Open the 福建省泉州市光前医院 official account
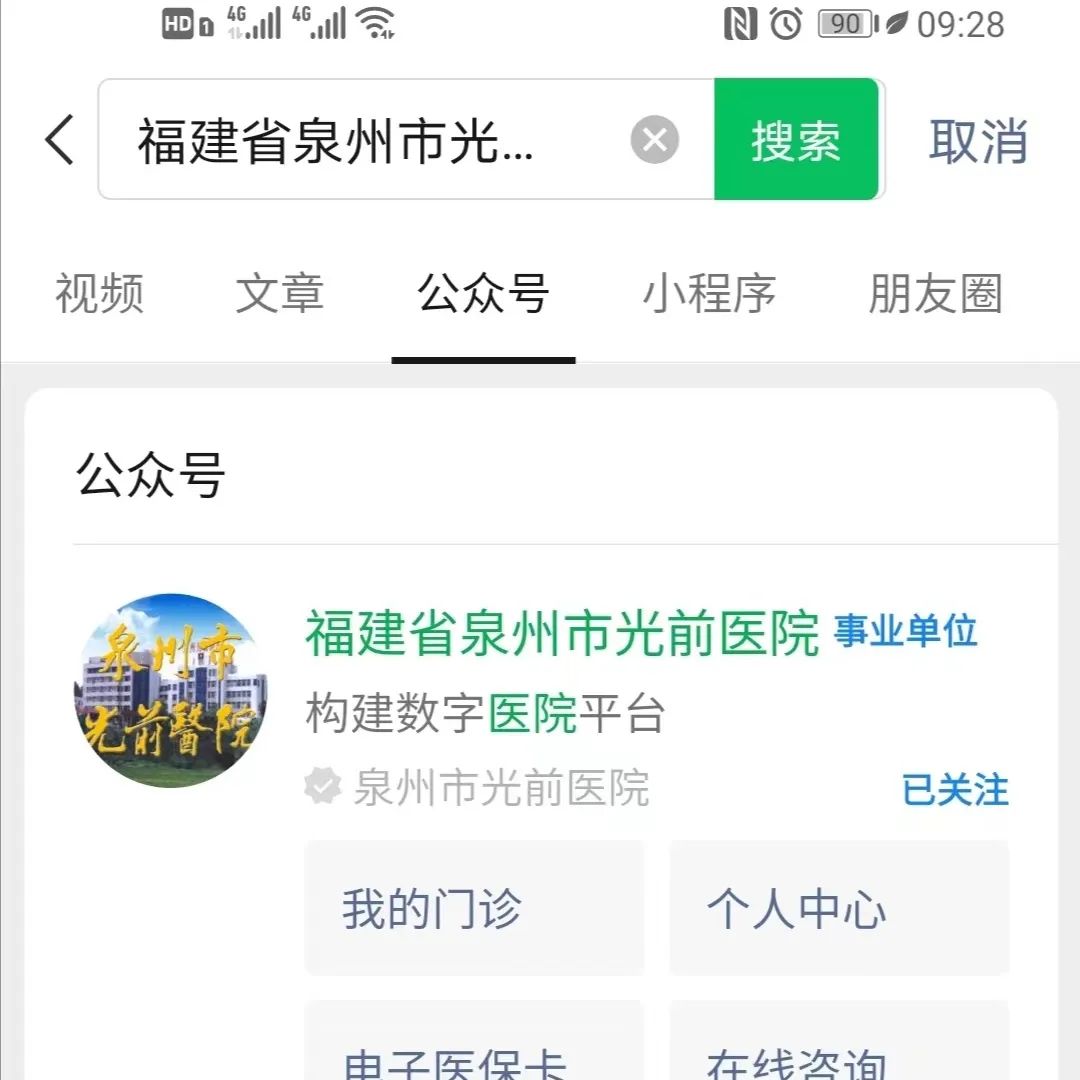 point(562,634)
